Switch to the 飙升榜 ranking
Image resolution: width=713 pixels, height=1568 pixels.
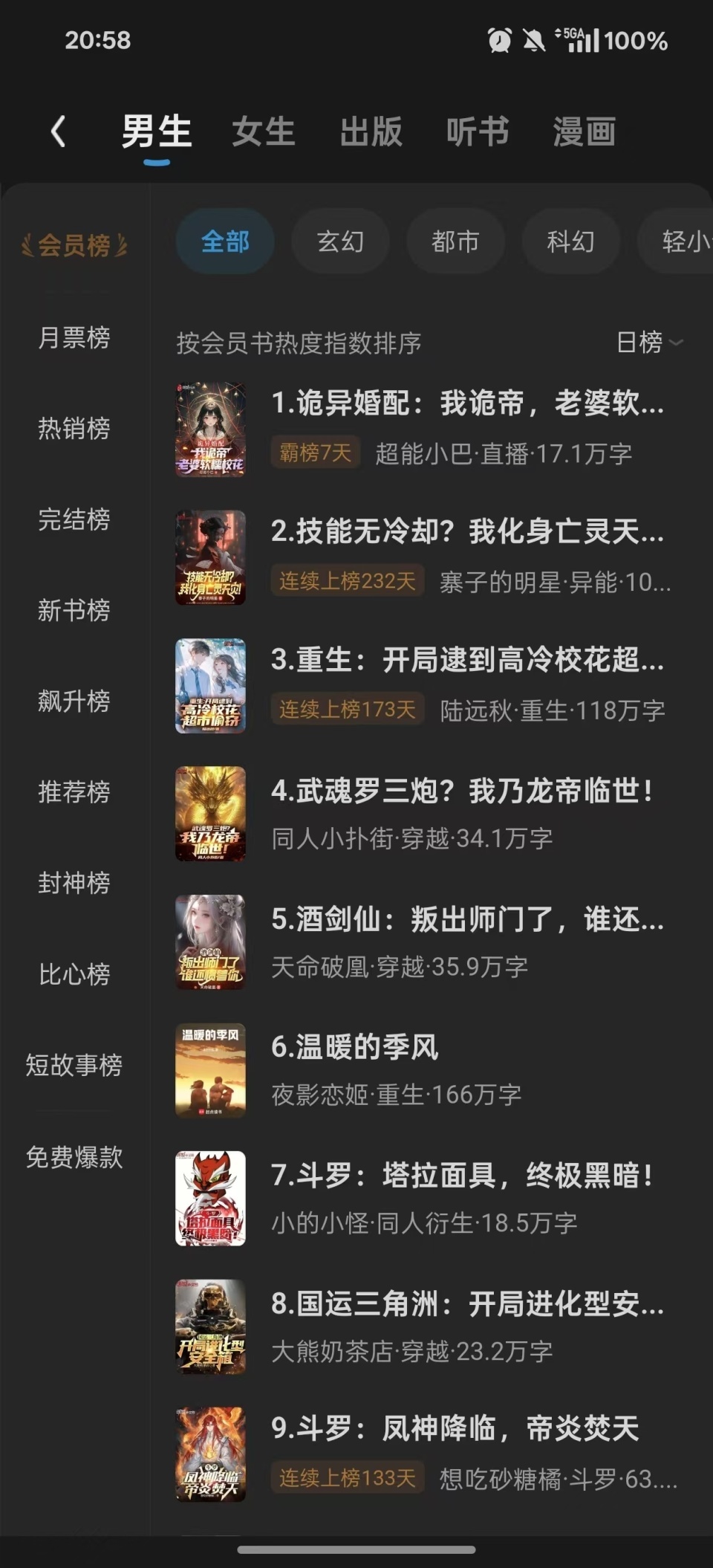point(74,702)
